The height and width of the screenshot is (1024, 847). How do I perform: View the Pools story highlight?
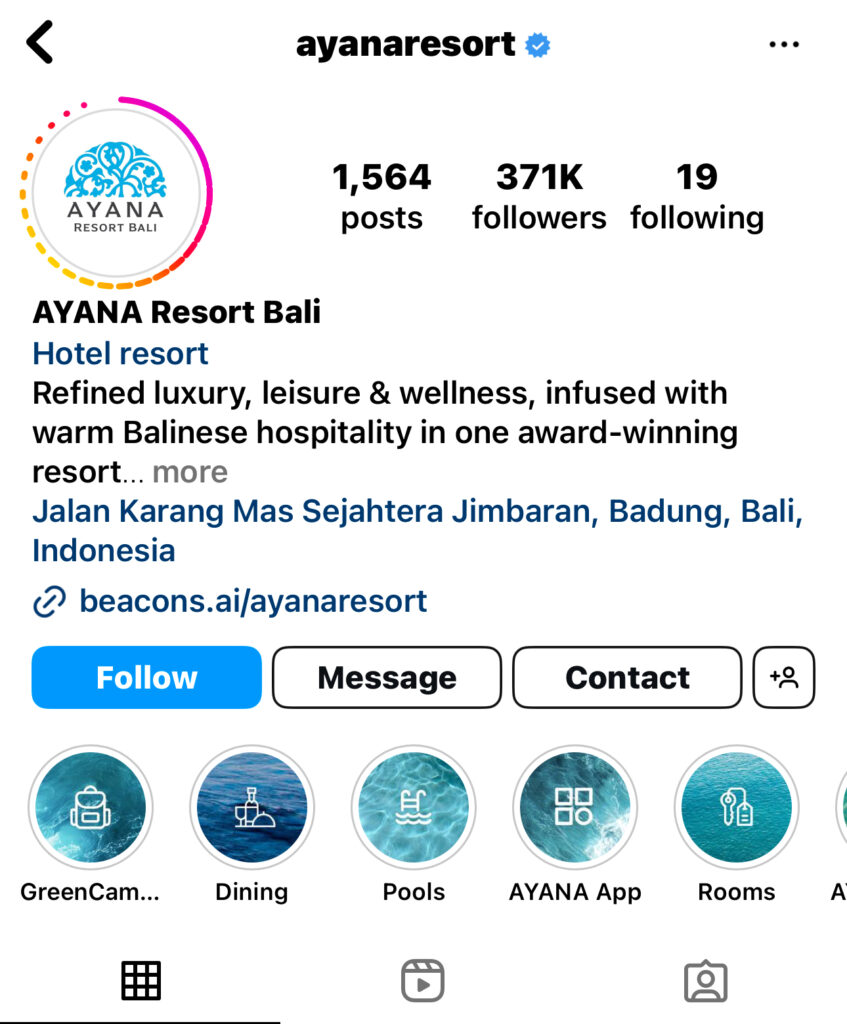(x=414, y=807)
